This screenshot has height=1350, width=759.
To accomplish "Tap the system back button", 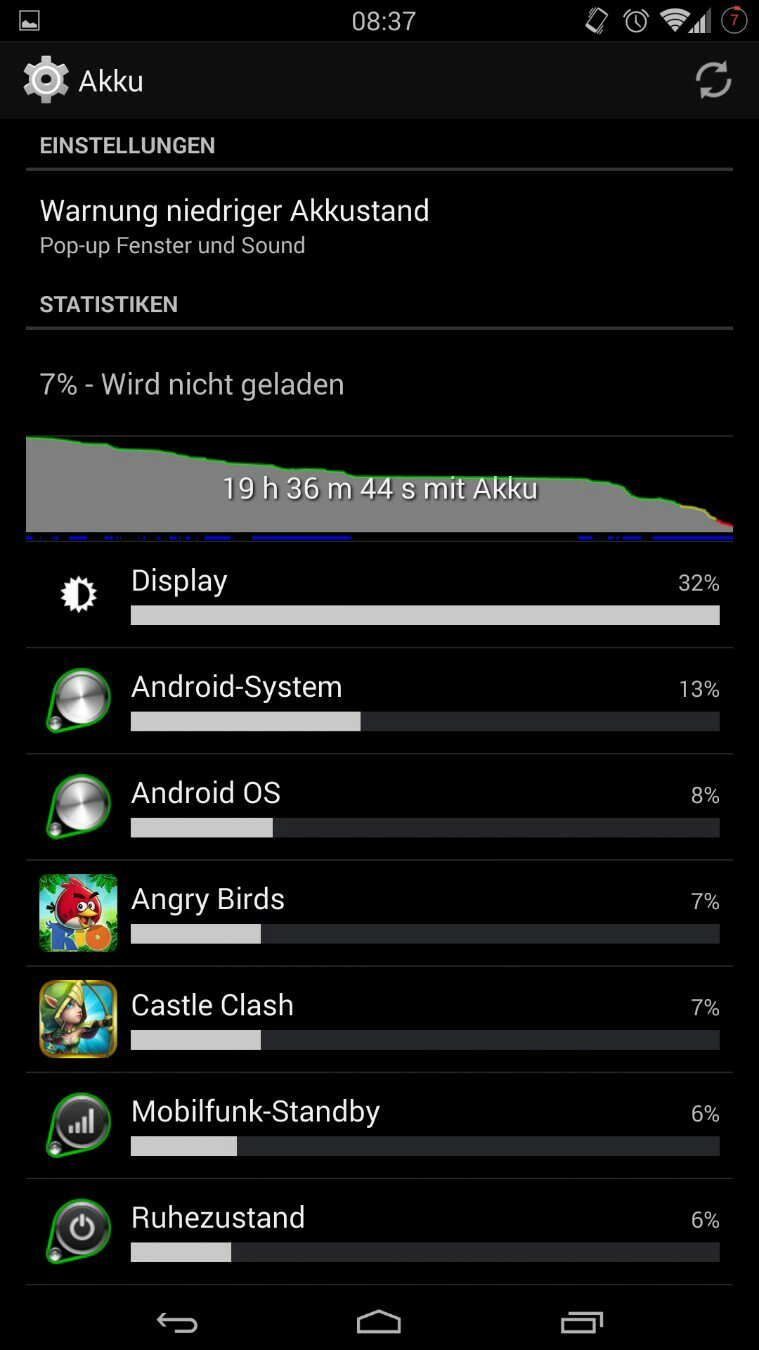I will [177, 1322].
